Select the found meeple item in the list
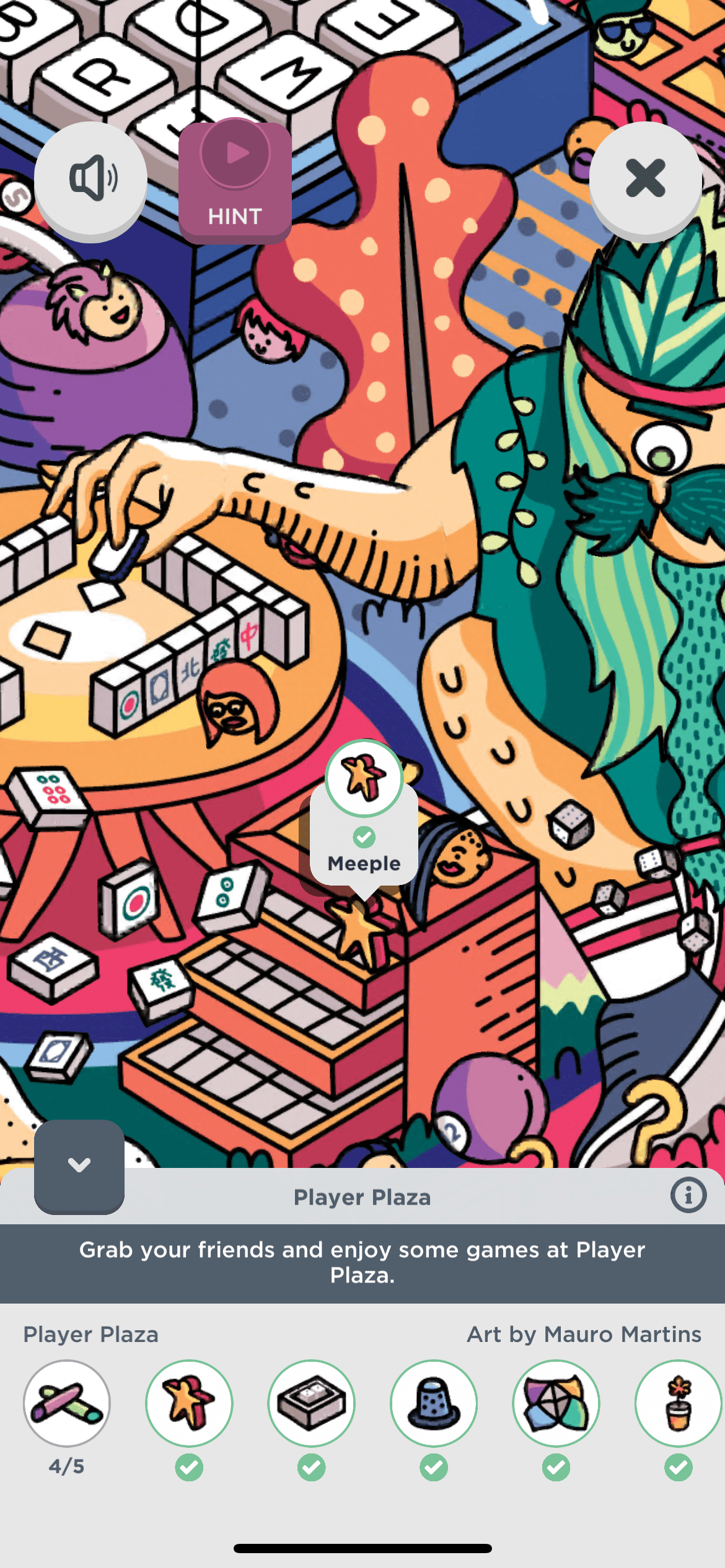The image size is (725, 1568). click(189, 1403)
